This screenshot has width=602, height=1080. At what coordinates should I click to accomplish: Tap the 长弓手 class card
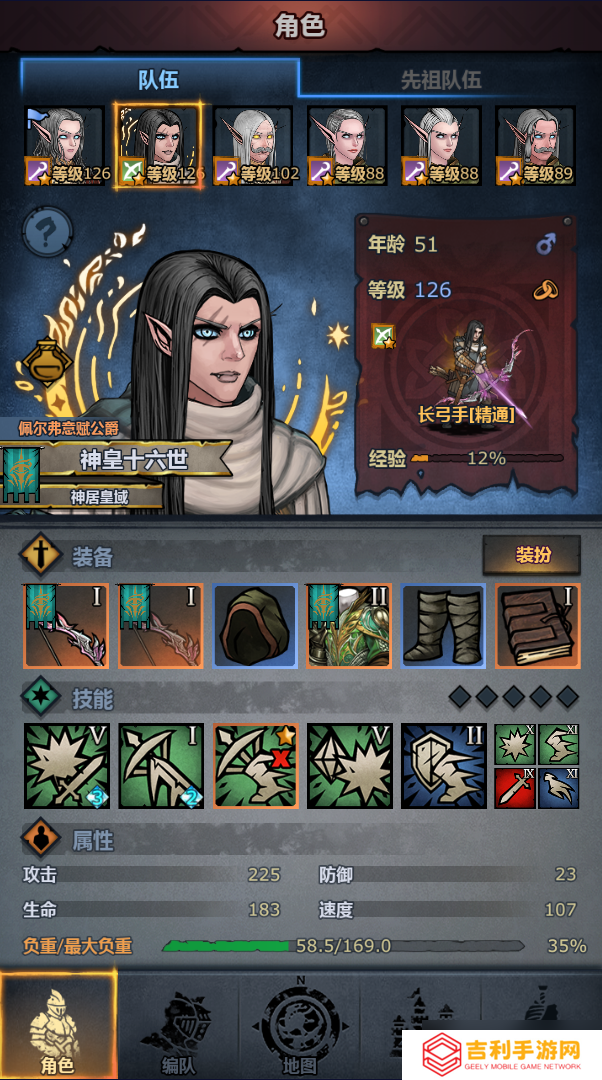click(x=465, y=372)
